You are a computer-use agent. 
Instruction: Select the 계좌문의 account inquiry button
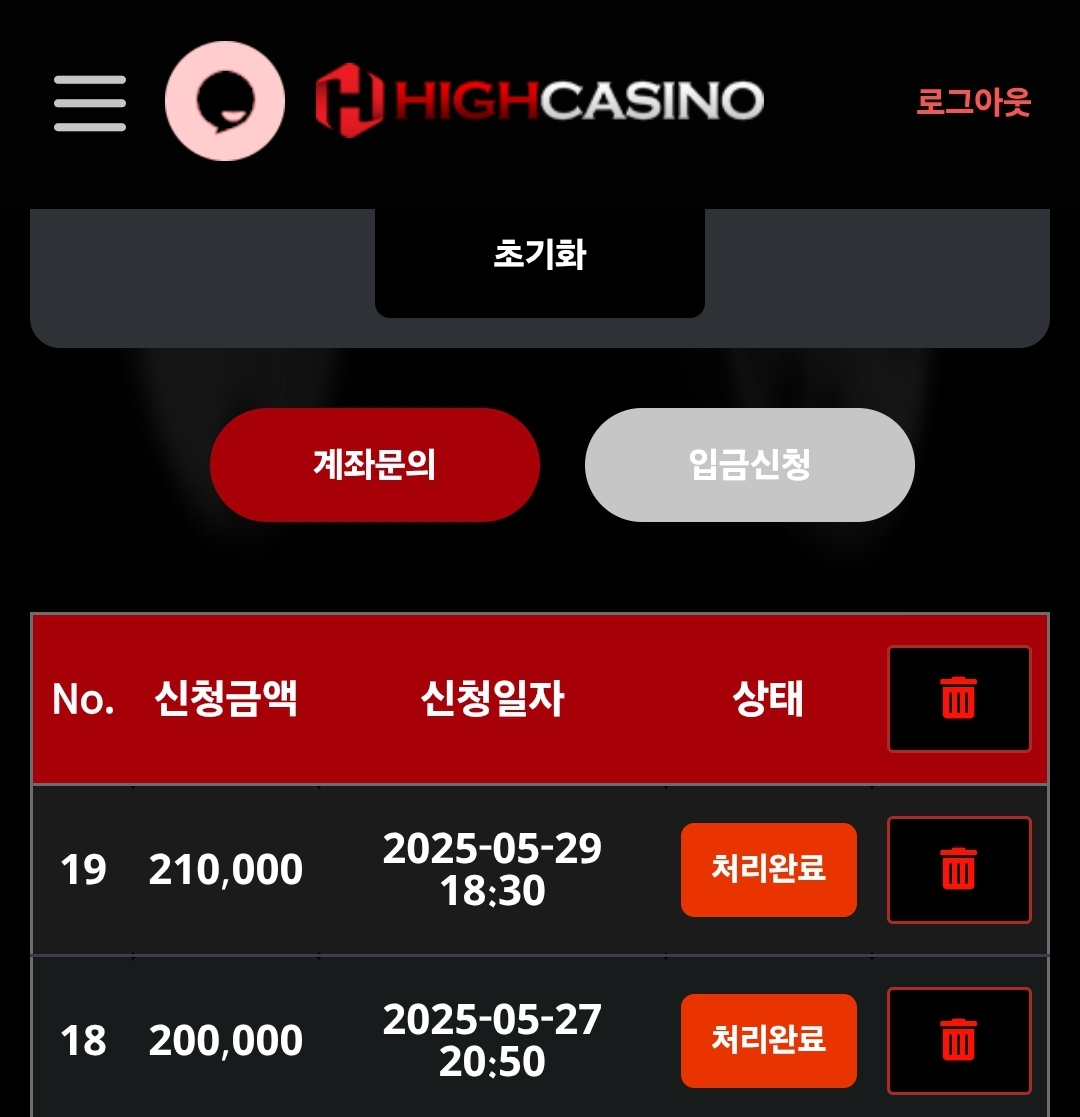(375, 465)
